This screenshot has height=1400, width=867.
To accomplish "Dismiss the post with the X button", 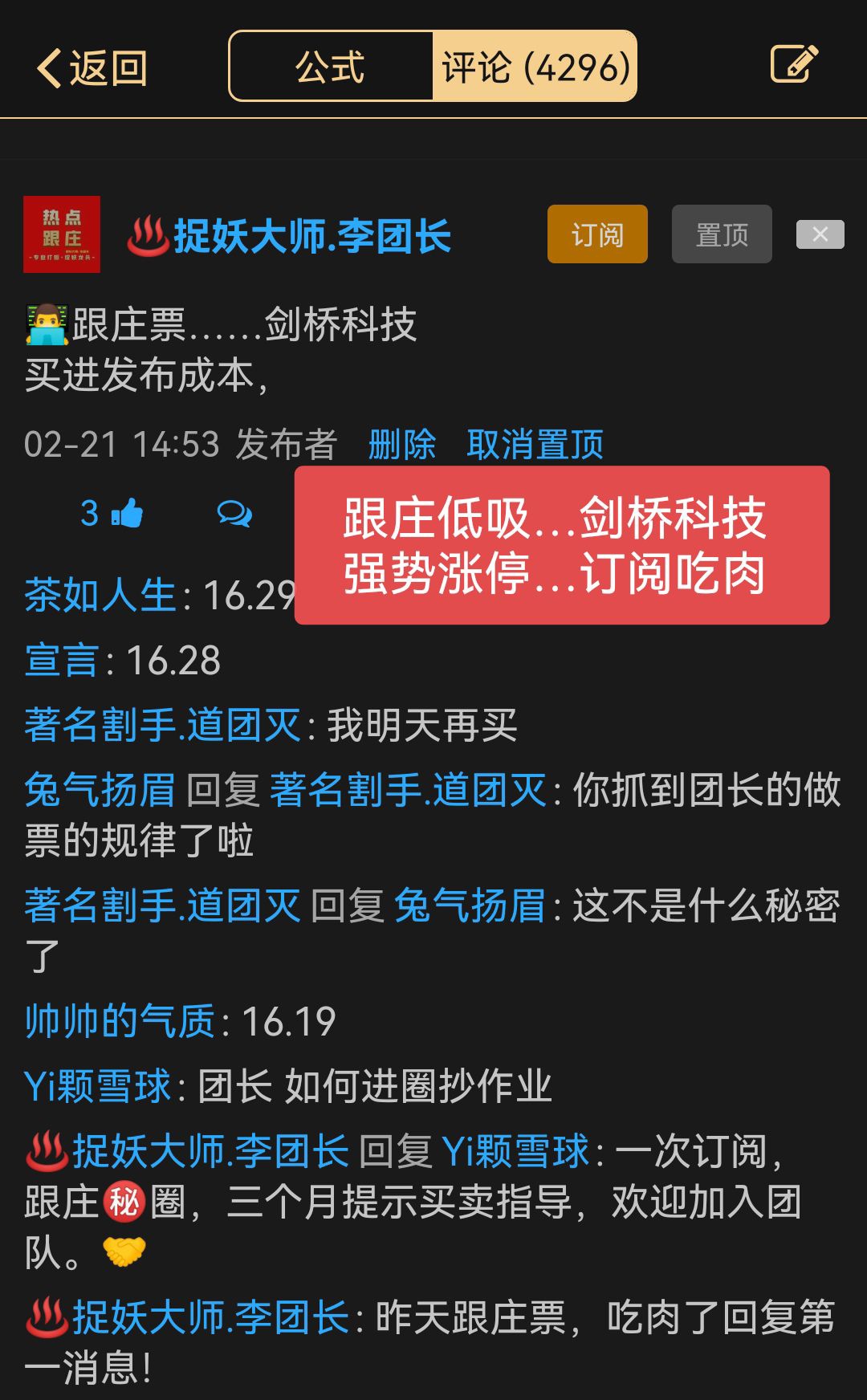I will coord(820,234).
